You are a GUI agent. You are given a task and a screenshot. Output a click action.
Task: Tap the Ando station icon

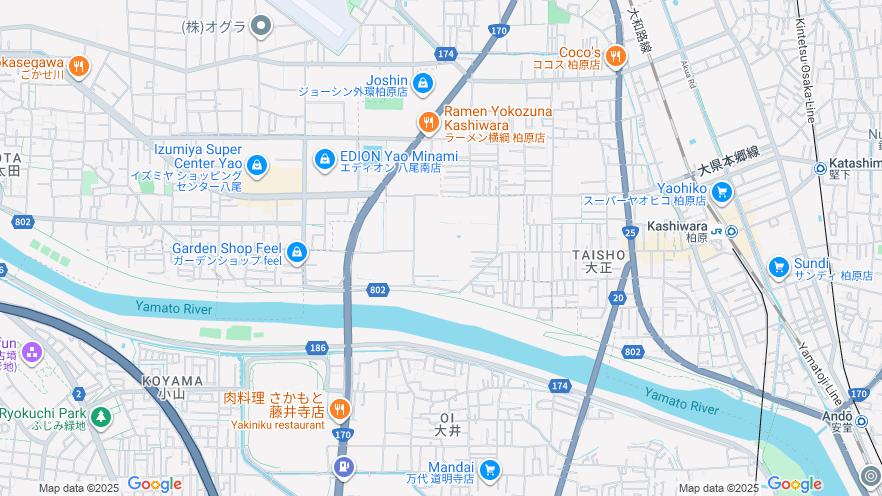point(861,422)
